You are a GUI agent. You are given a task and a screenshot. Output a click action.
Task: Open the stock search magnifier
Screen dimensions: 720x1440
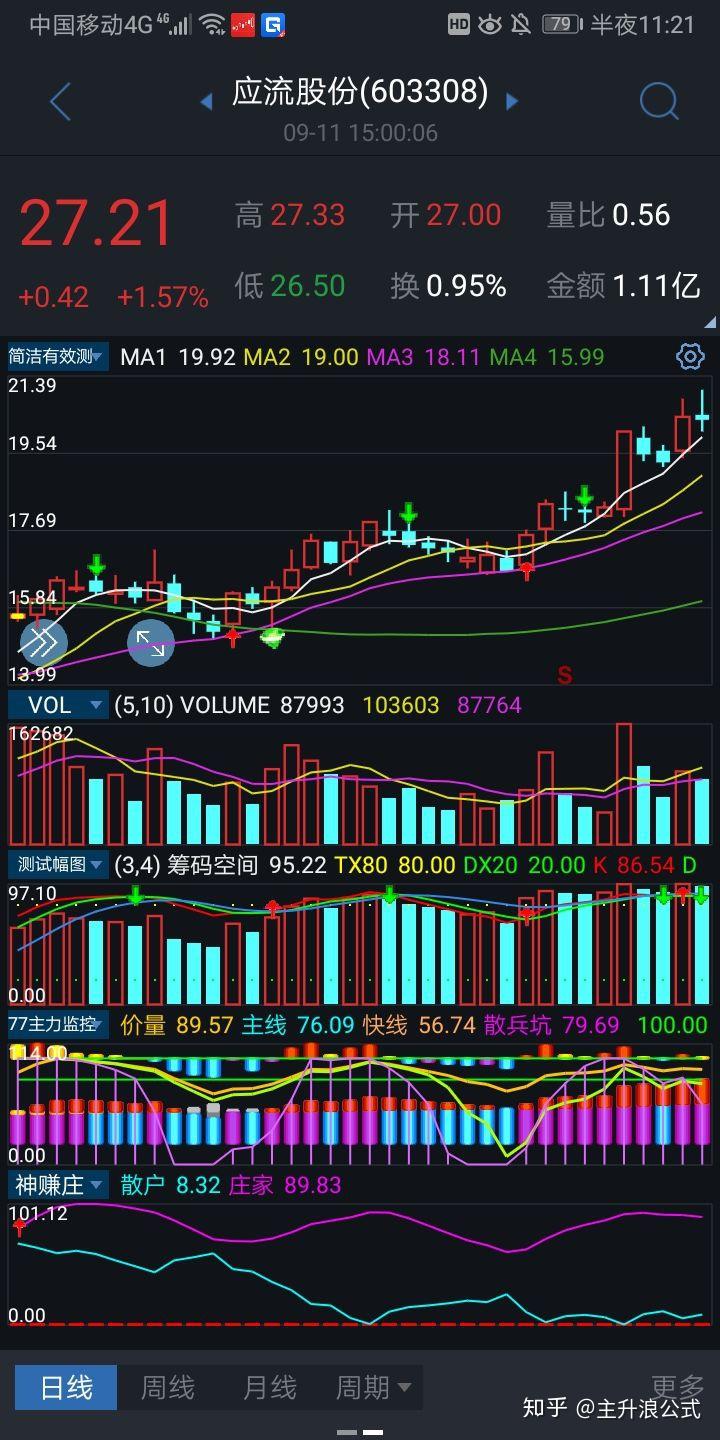point(659,101)
